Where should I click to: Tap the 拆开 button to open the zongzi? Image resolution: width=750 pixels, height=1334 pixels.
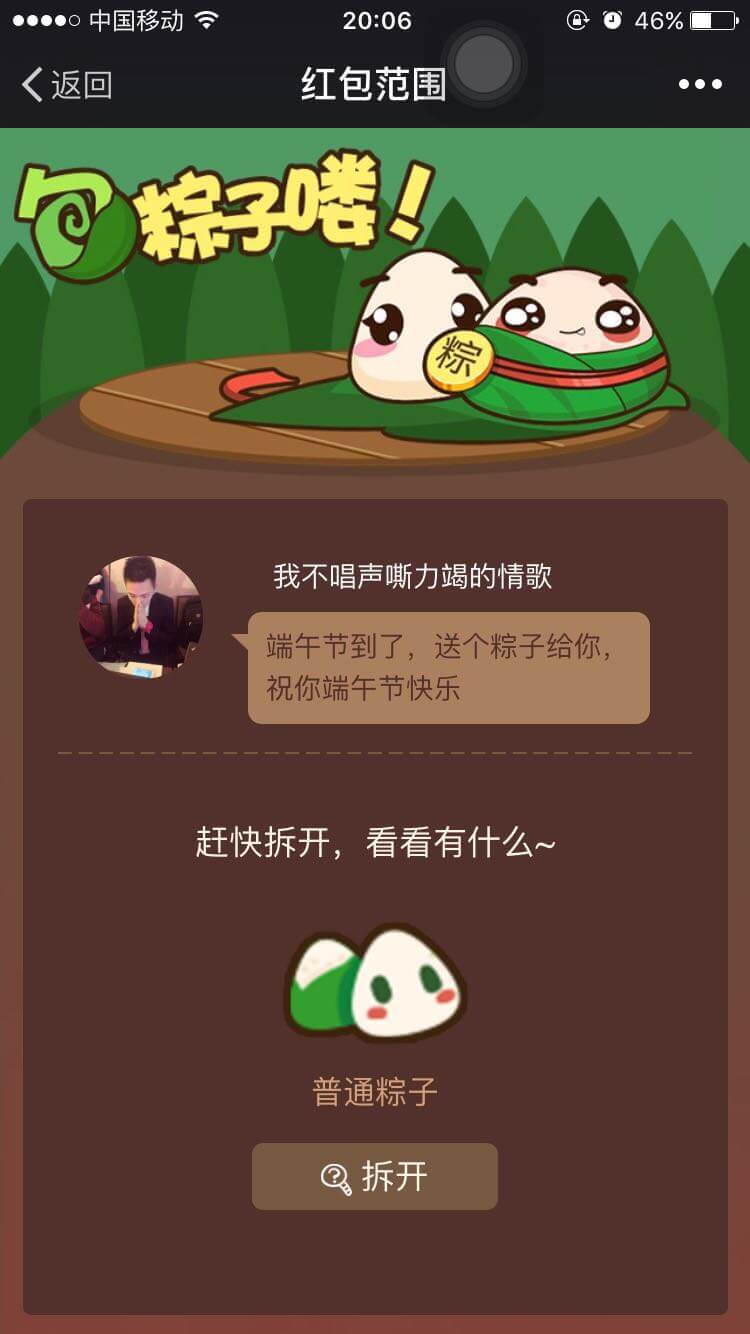click(x=374, y=1177)
